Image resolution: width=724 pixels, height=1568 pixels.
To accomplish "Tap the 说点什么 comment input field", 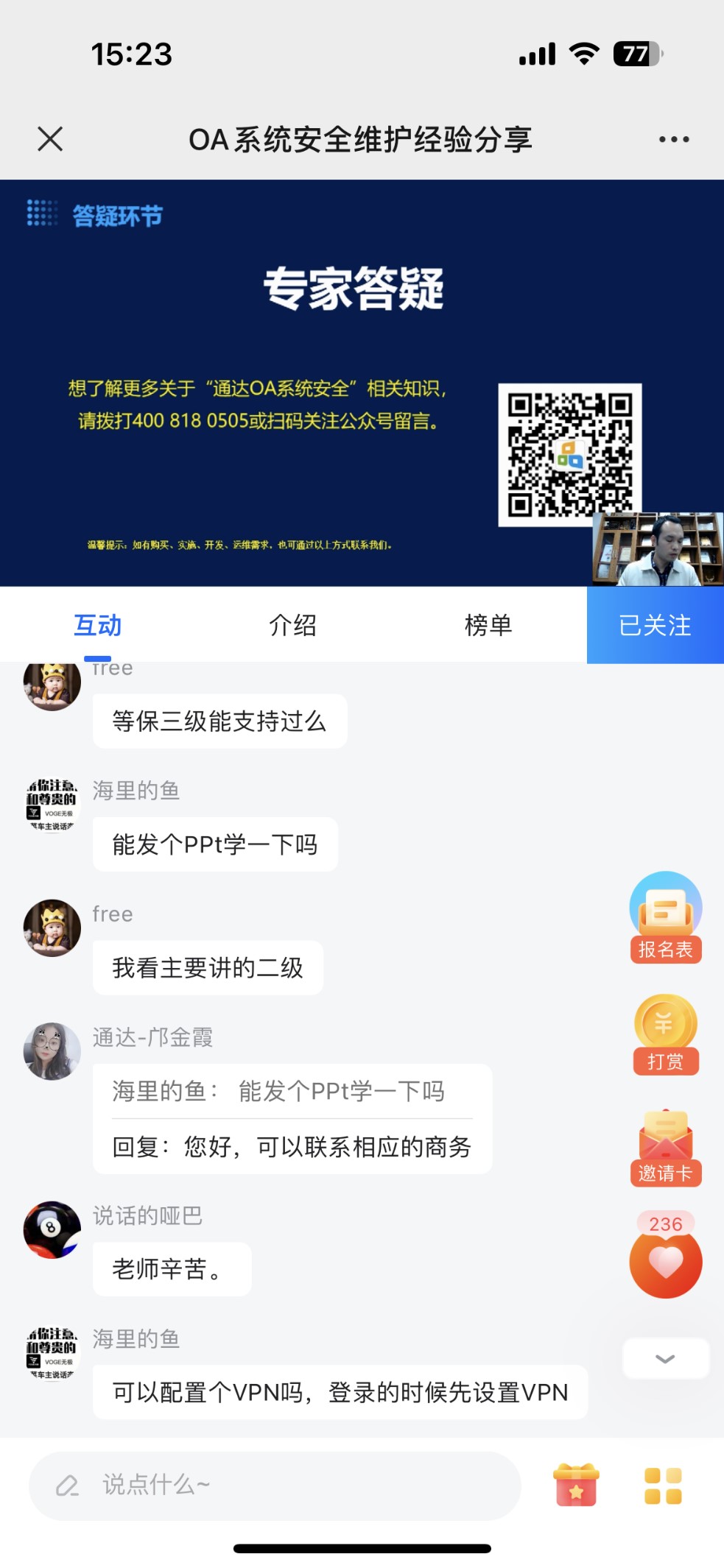I will click(x=275, y=1485).
